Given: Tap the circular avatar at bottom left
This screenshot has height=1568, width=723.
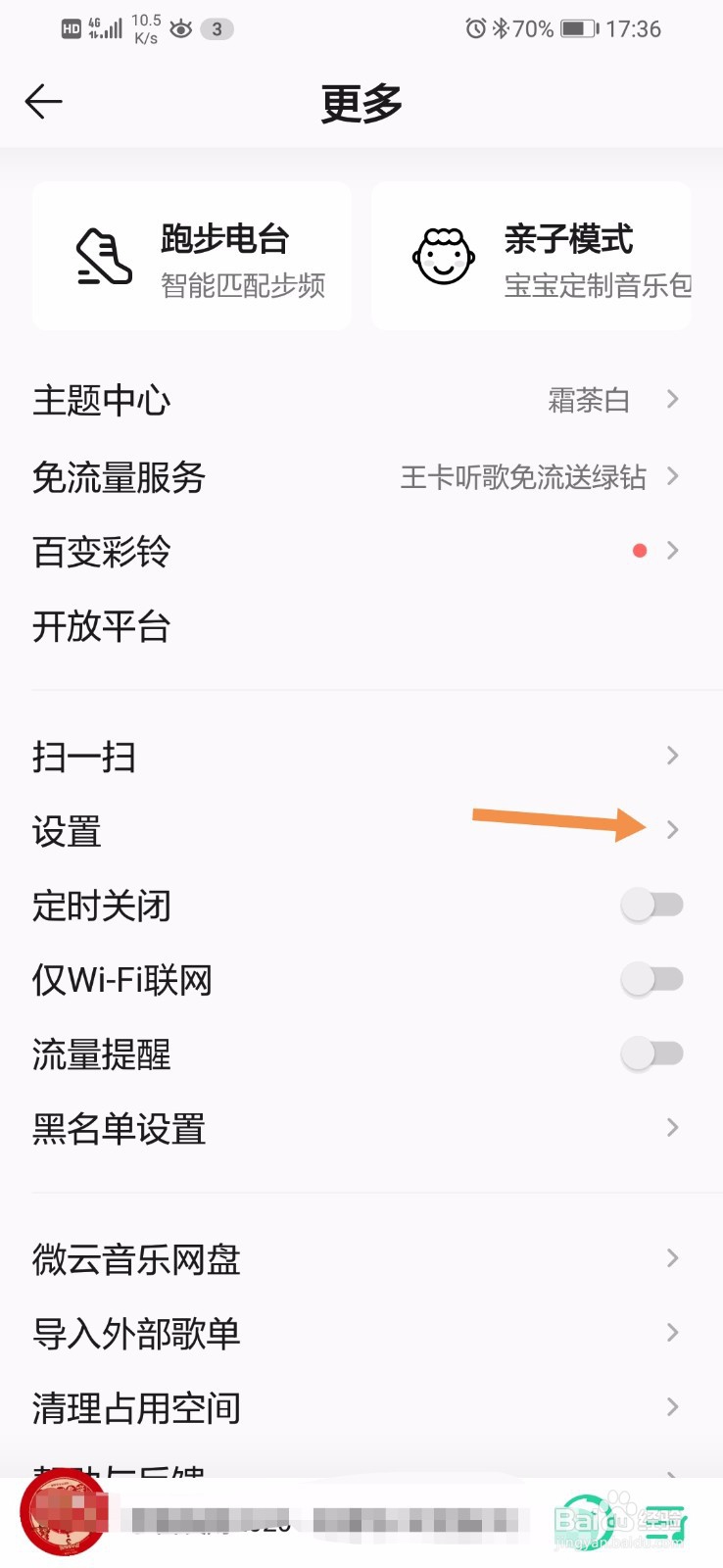Looking at the screenshot, I should (61, 1519).
